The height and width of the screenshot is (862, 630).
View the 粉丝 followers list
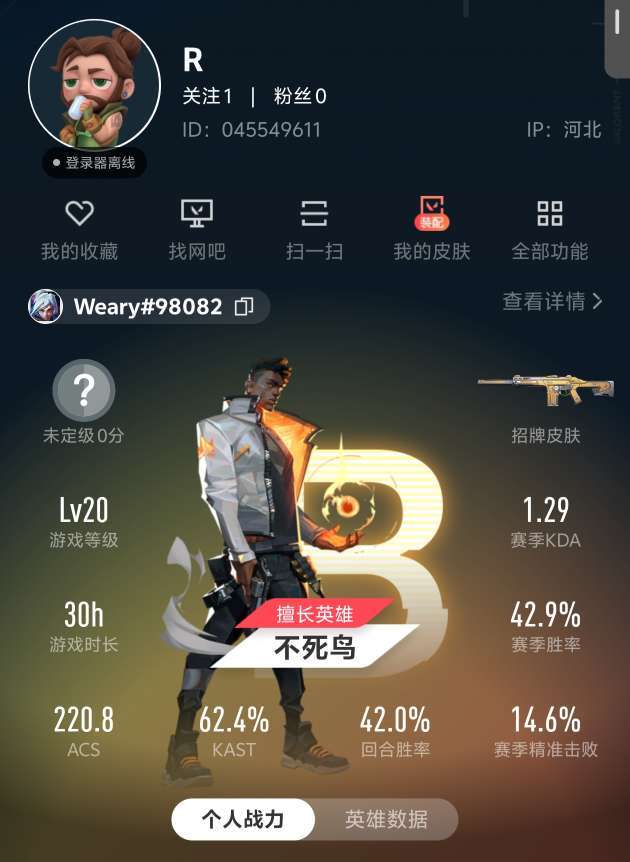pos(300,96)
